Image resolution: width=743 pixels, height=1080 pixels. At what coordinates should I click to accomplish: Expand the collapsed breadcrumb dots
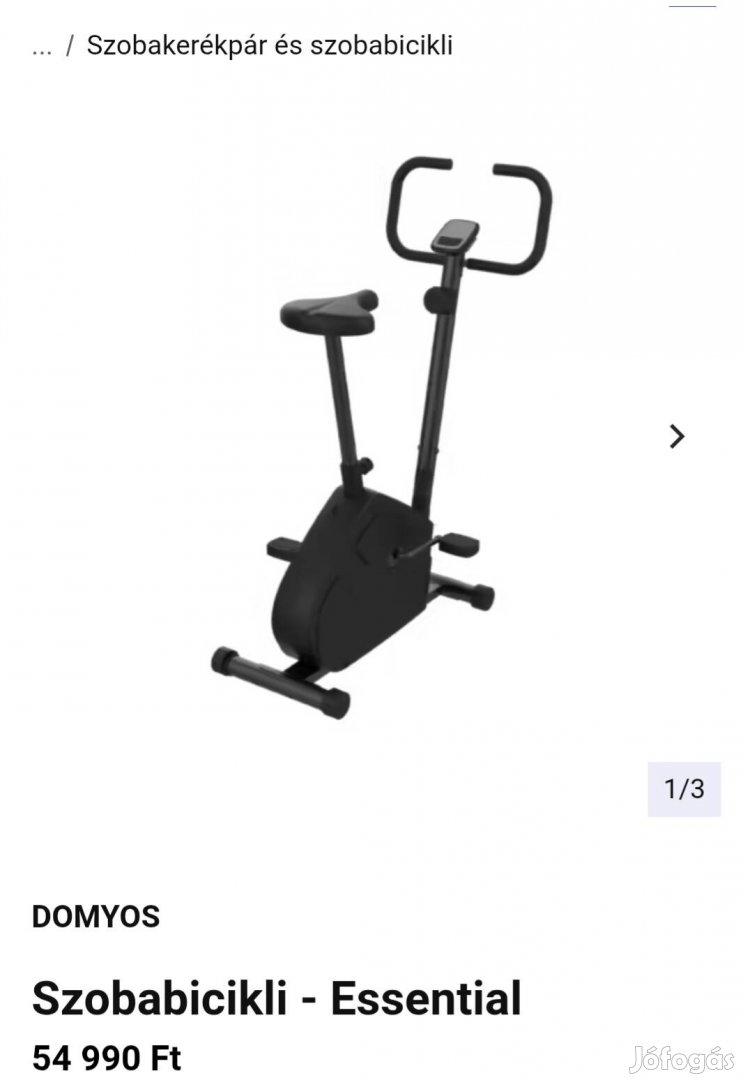(x=41, y=47)
